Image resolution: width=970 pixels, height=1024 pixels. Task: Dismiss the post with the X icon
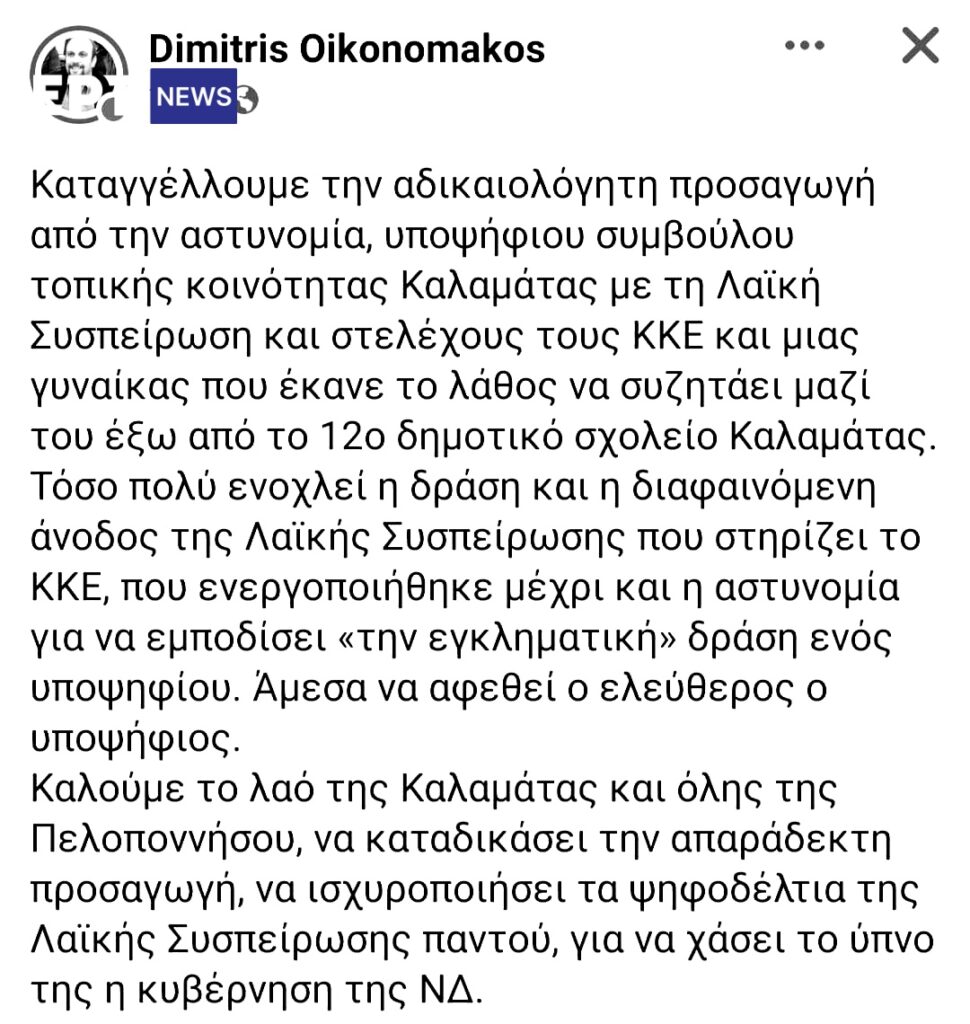(919, 46)
